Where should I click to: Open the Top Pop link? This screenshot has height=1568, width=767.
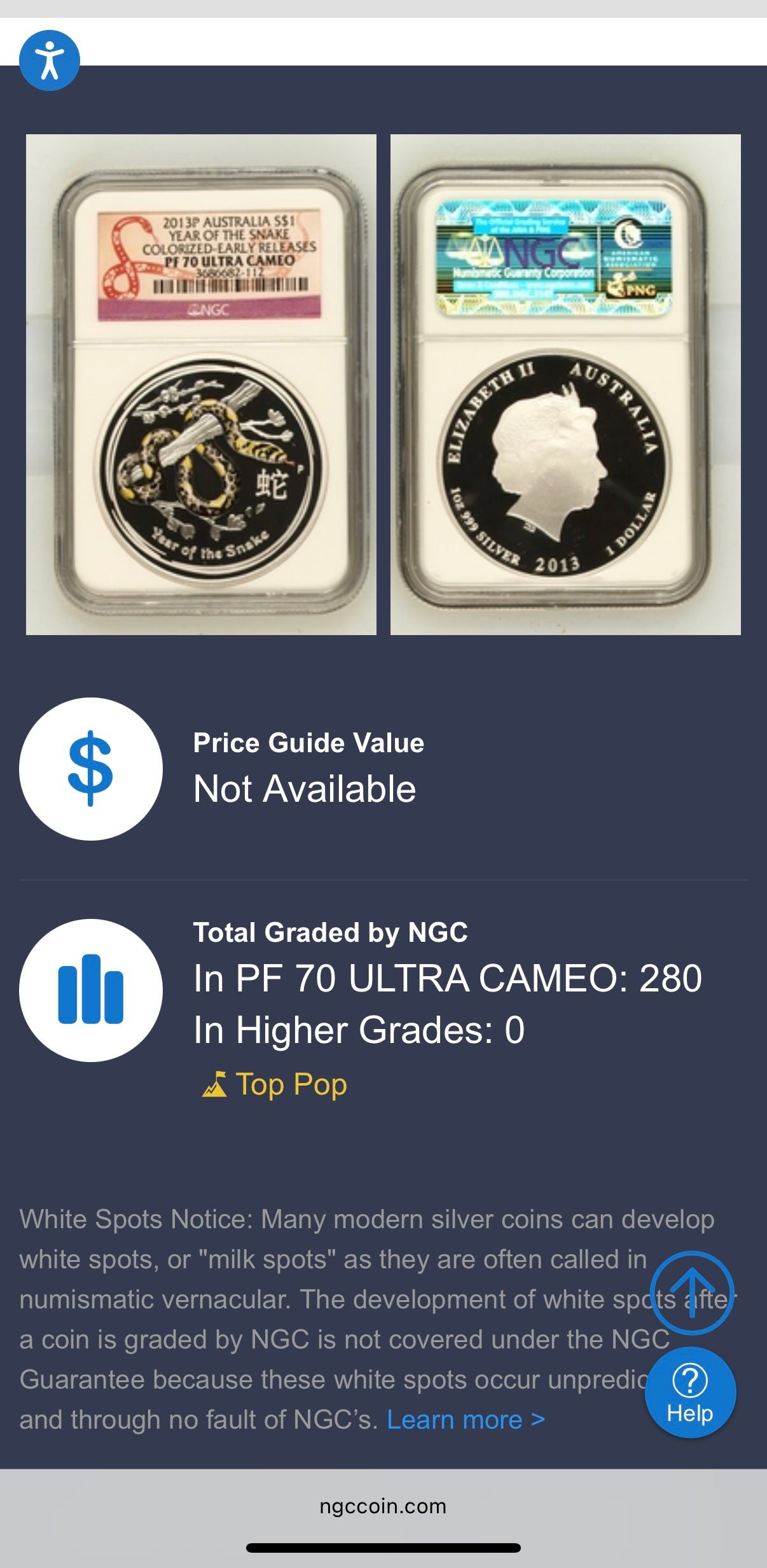click(x=275, y=1084)
